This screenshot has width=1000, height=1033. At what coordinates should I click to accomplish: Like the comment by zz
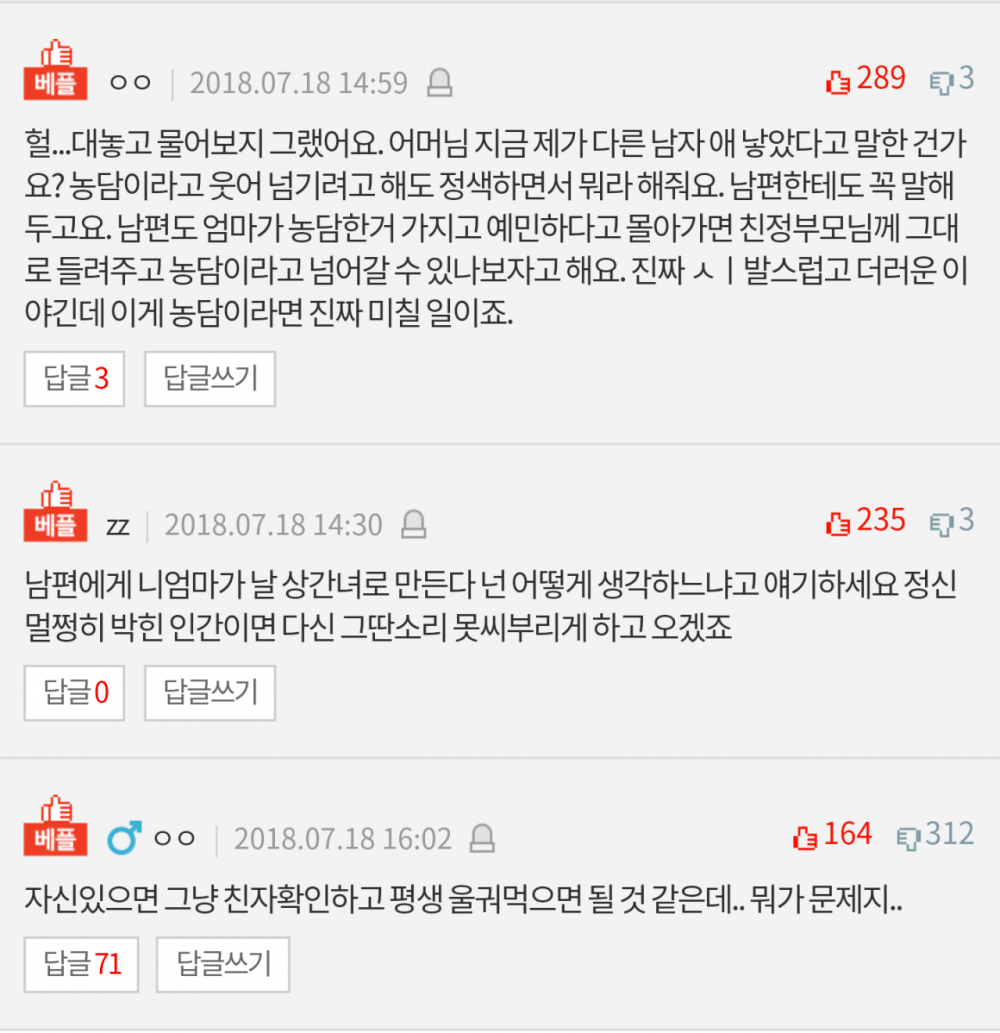coord(838,522)
